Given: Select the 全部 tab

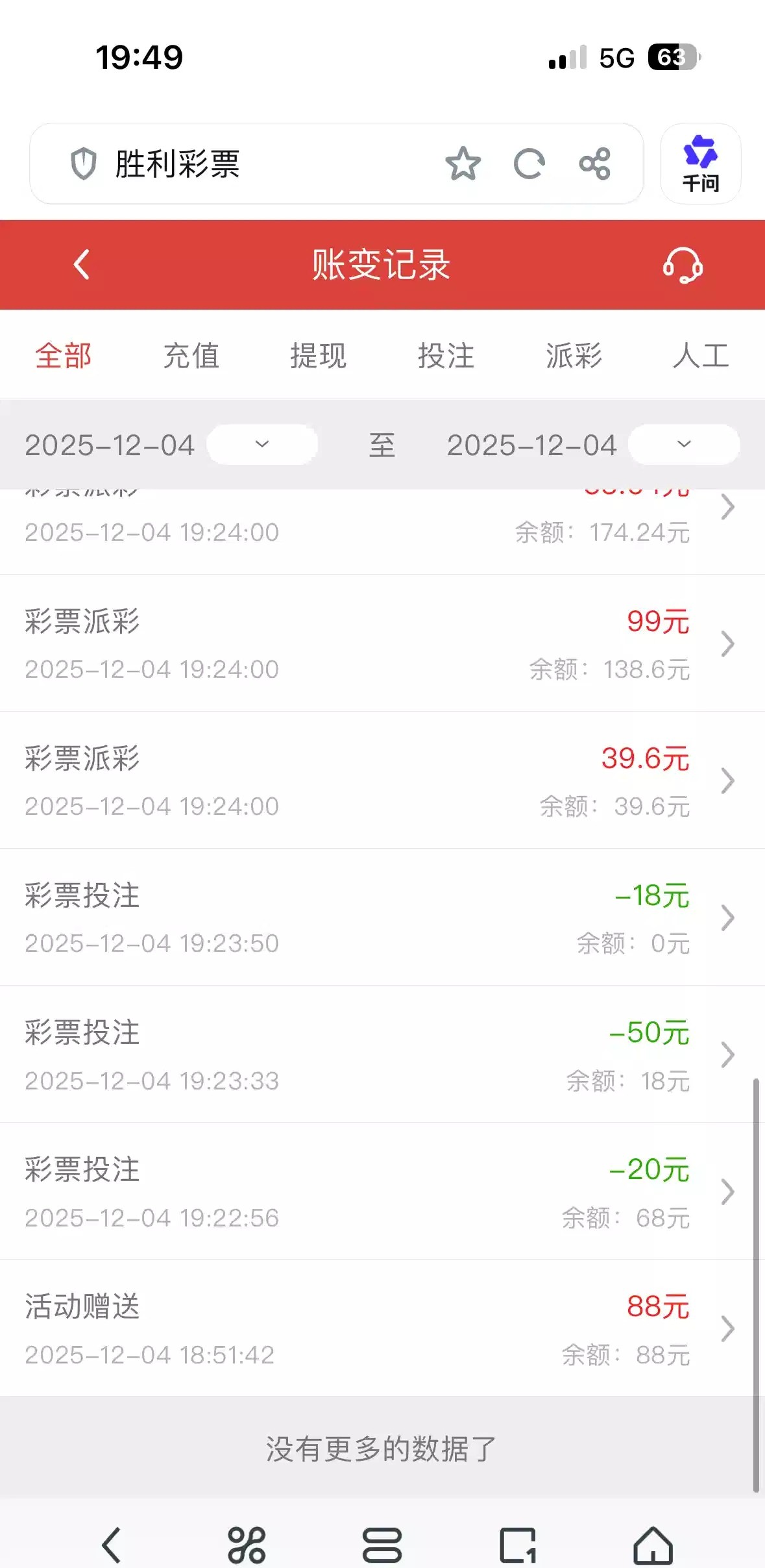Looking at the screenshot, I should point(64,356).
